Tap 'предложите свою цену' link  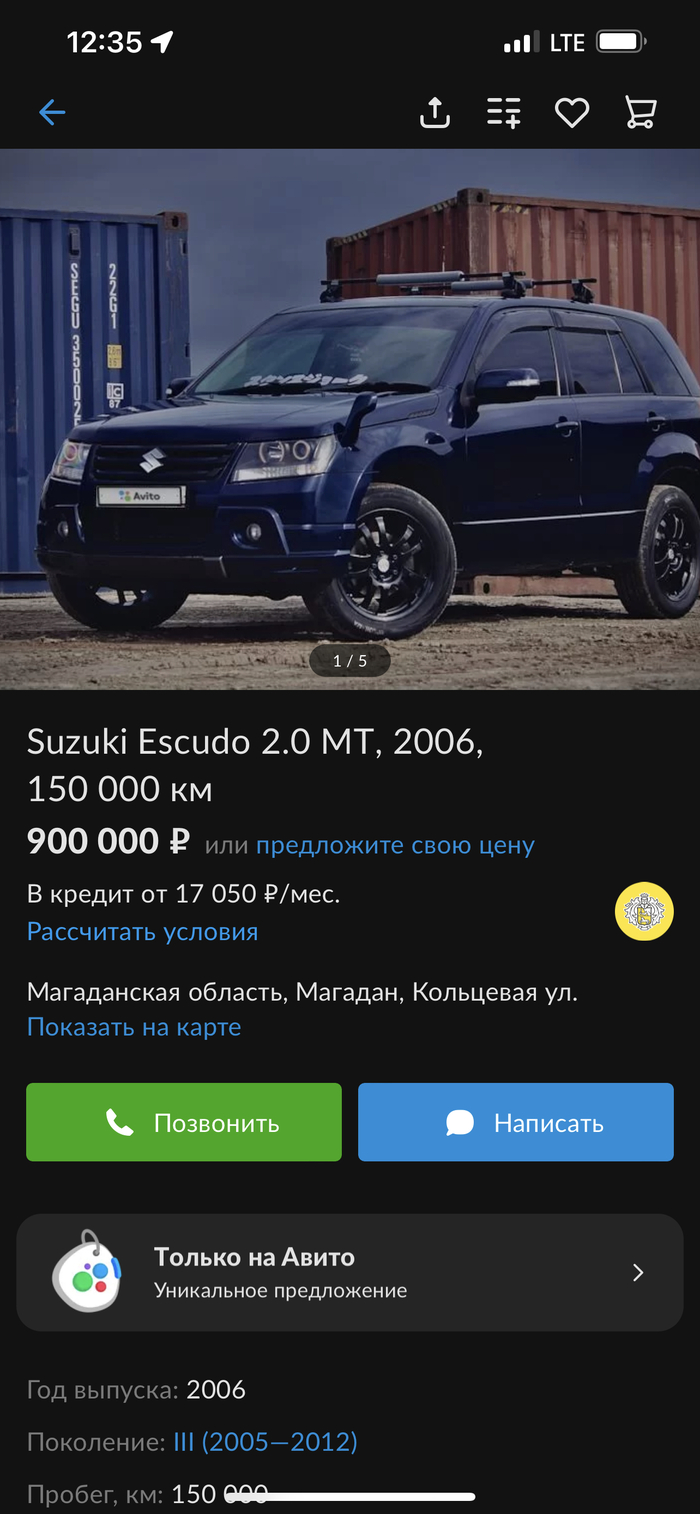tap(395, 845)
